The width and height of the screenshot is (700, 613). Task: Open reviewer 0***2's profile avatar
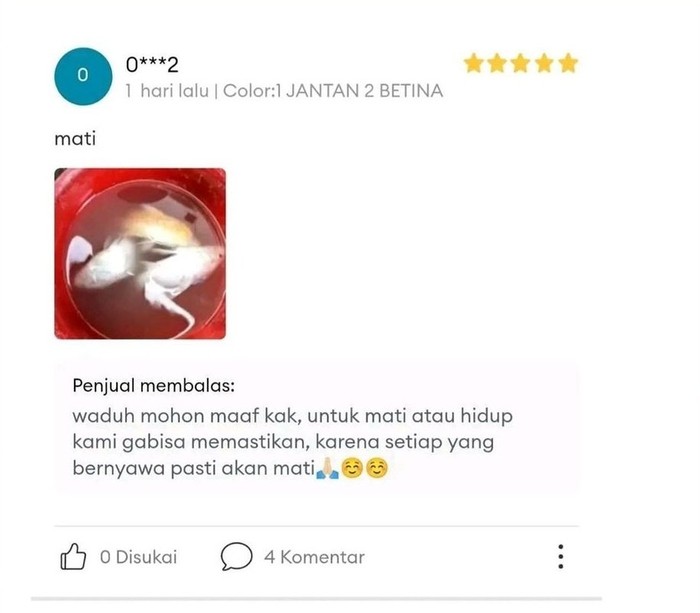click(83, 75)
